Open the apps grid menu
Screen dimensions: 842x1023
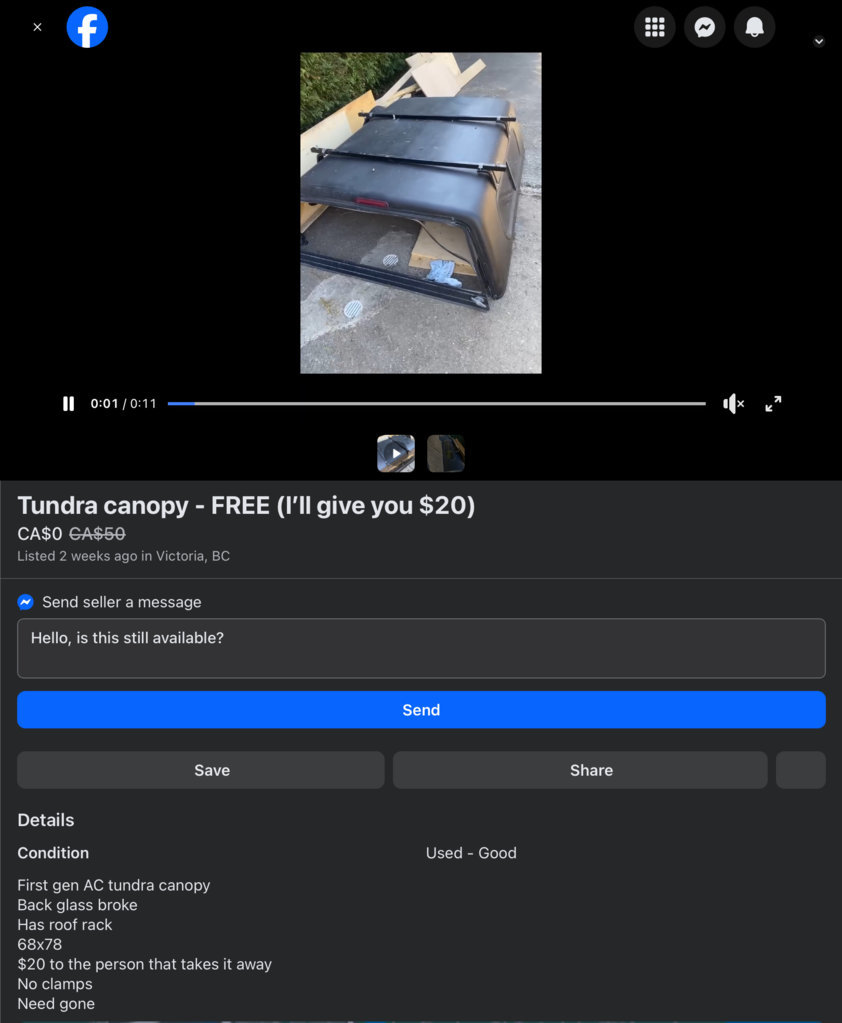tap(655, 27)
